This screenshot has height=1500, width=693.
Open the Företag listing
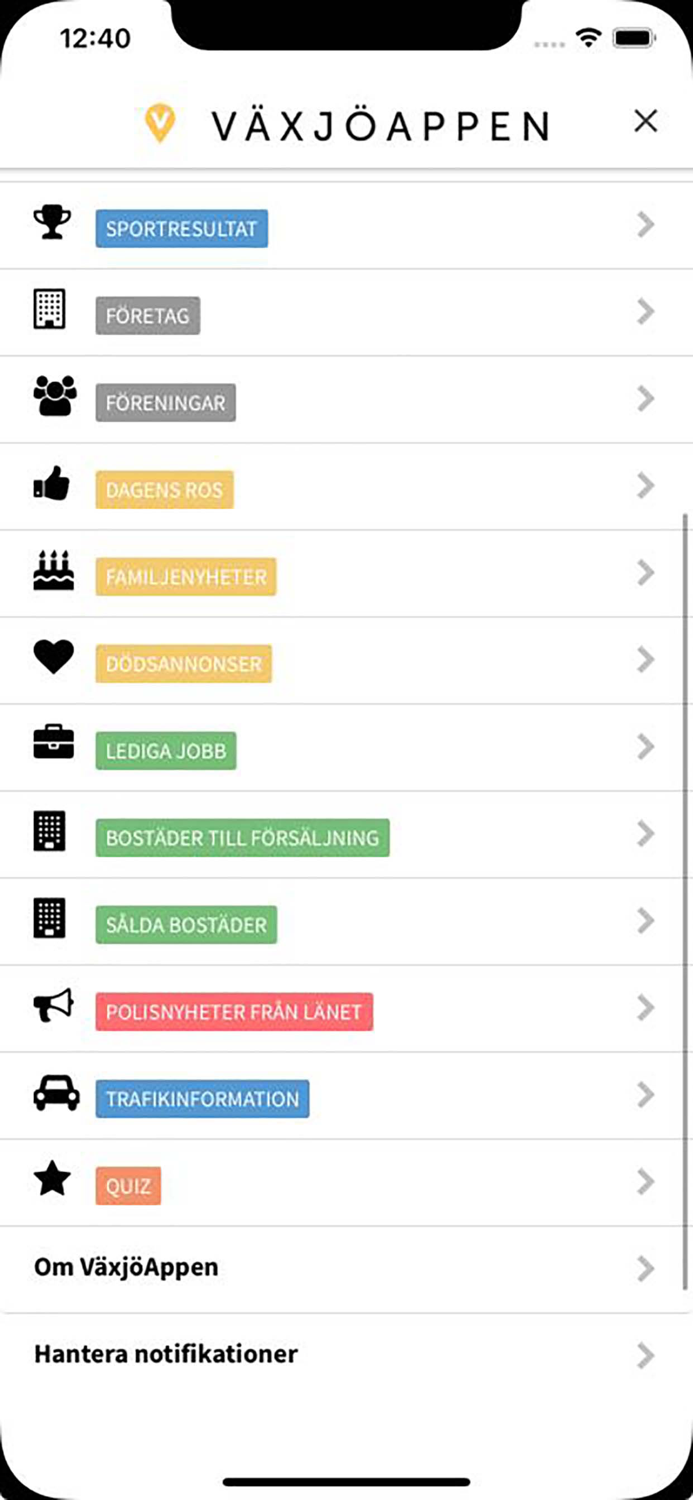click(x=346, y=313)
